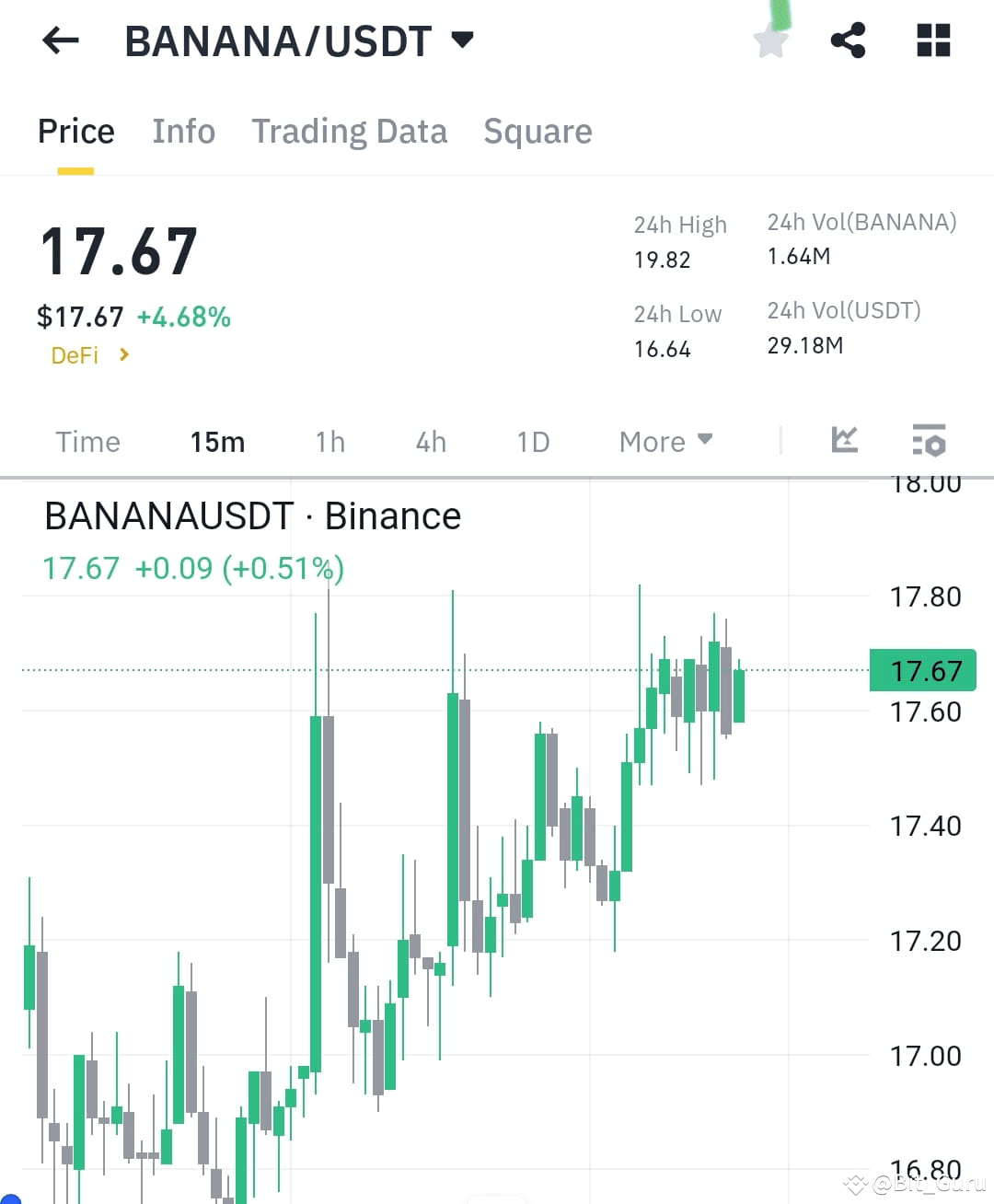Open the chart indicators icon

pos(845,441)
